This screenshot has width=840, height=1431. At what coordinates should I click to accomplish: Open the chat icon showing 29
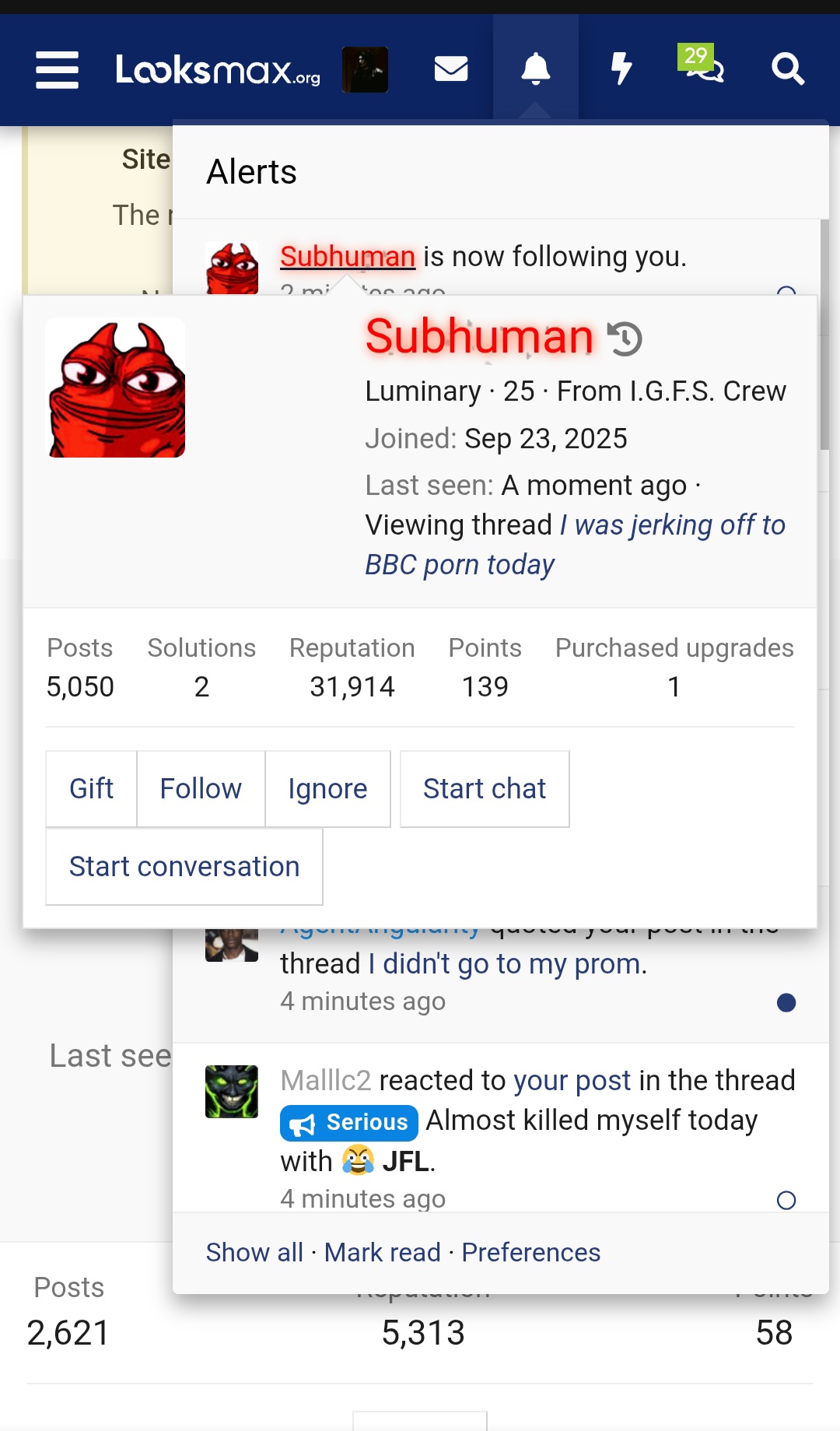[x=702, y=70]
